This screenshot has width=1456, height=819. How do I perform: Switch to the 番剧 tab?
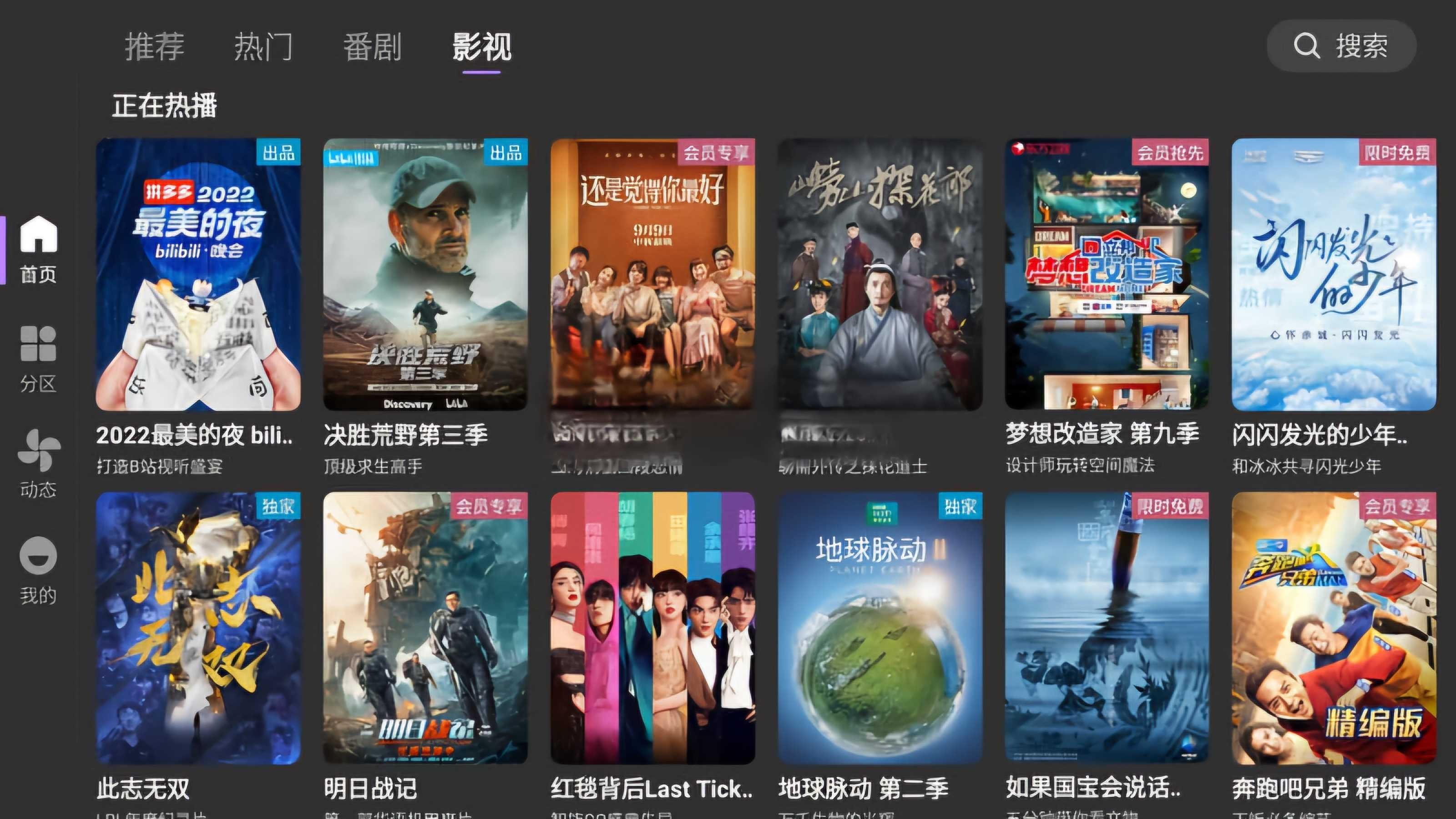[373, 46]
